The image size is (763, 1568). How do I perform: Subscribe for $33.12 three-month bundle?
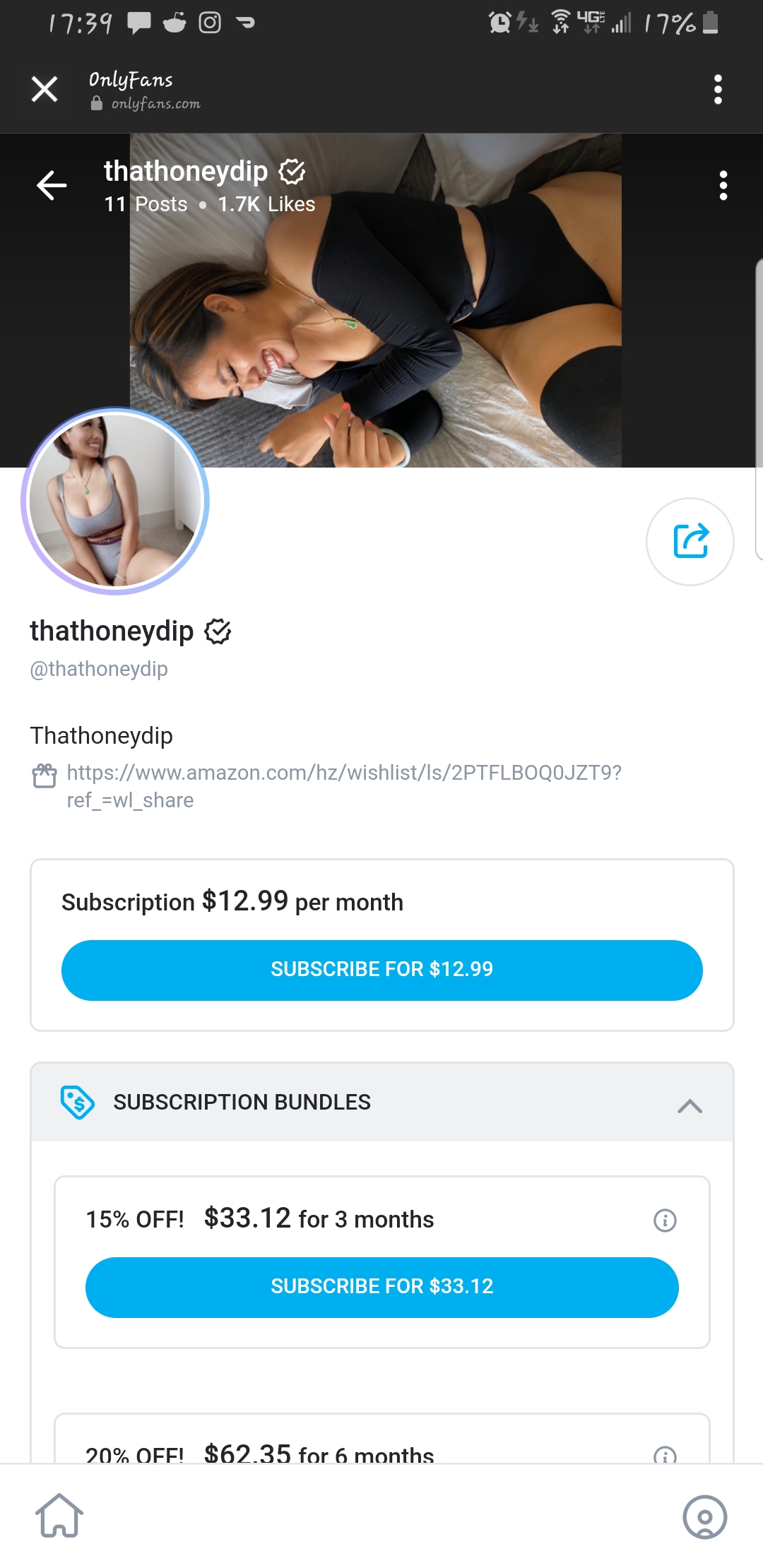point(381,1287)
